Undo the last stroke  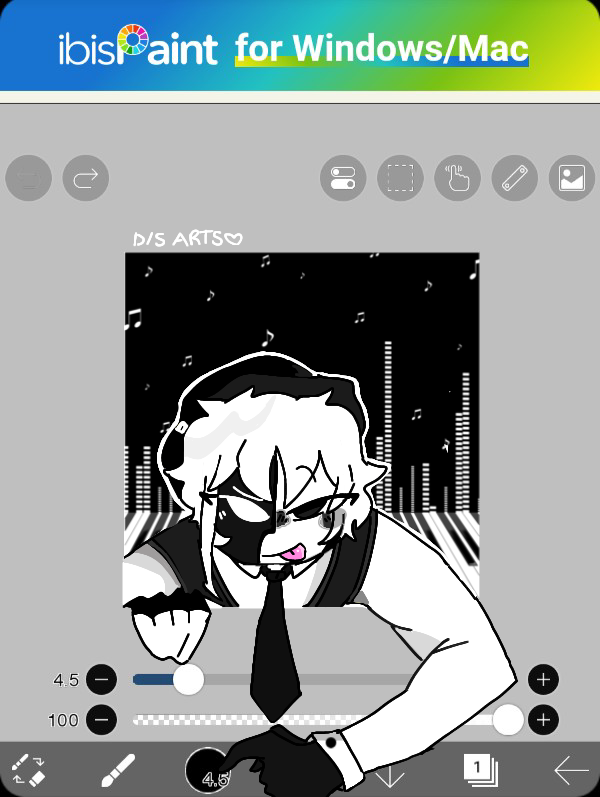(x=28, y=179)
